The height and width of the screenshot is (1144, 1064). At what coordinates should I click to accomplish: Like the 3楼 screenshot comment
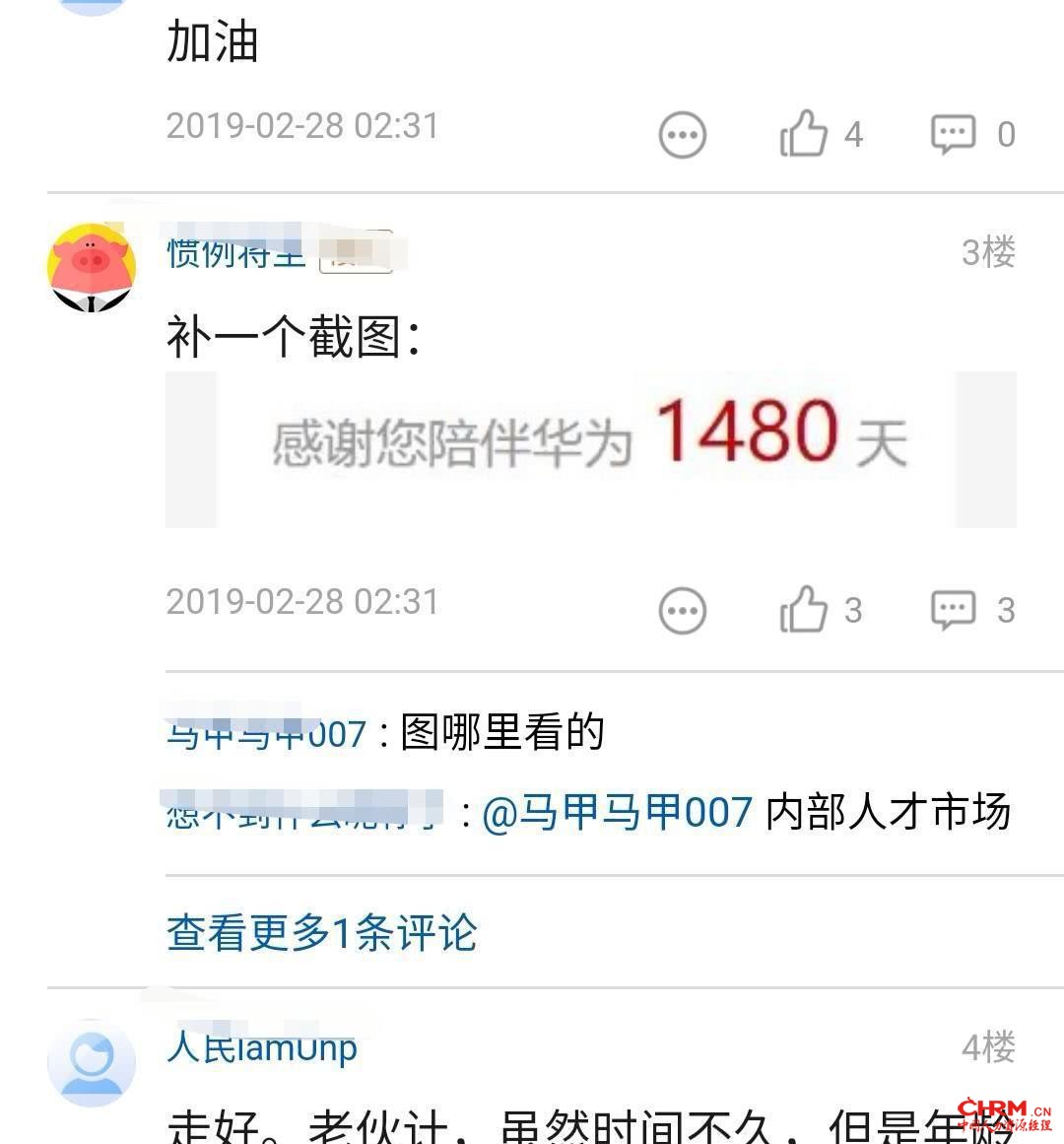coord(804,610)
